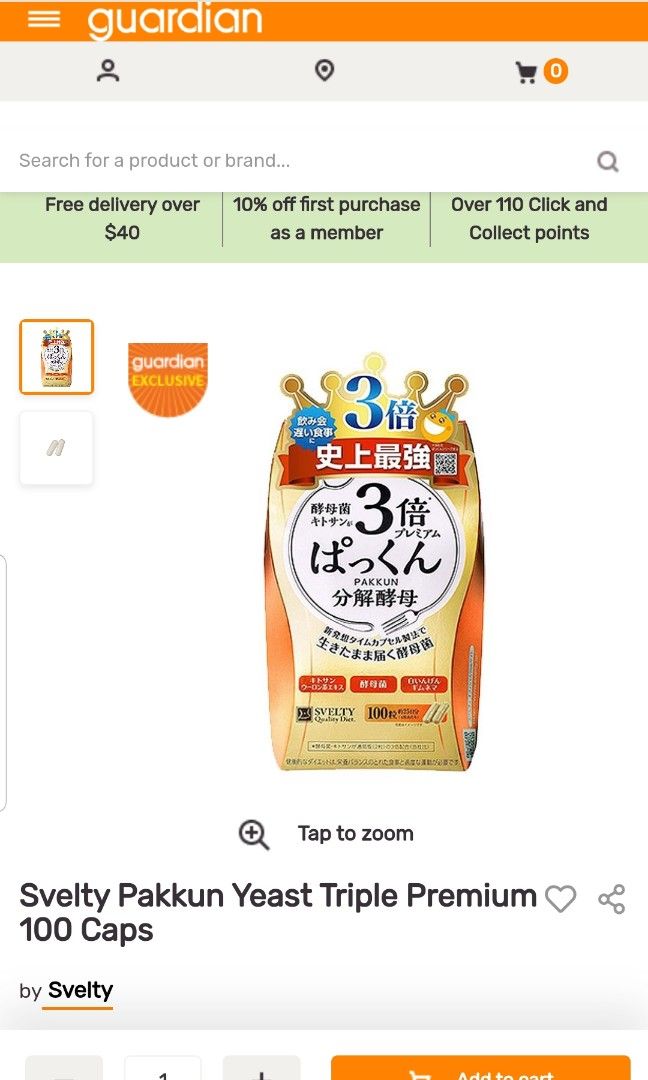Decrease quantity with minus button

64,1070
